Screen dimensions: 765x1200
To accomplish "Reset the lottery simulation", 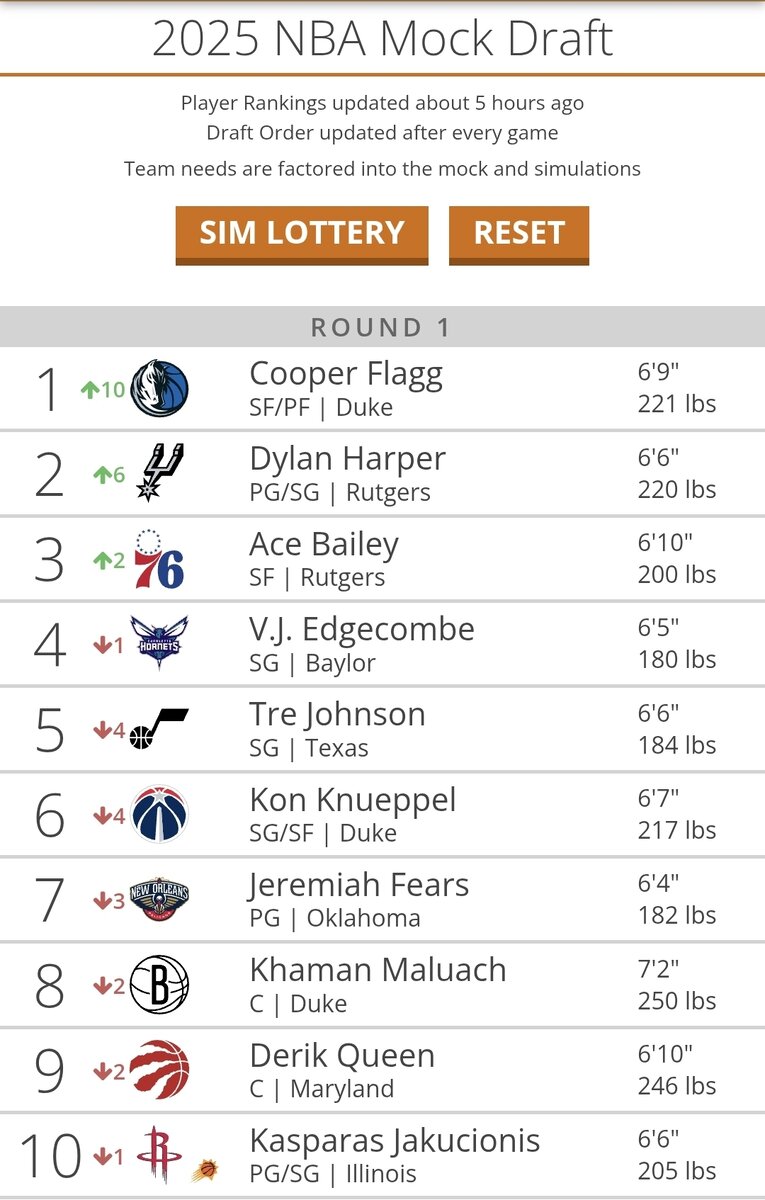I will click(x=518, y=233).
